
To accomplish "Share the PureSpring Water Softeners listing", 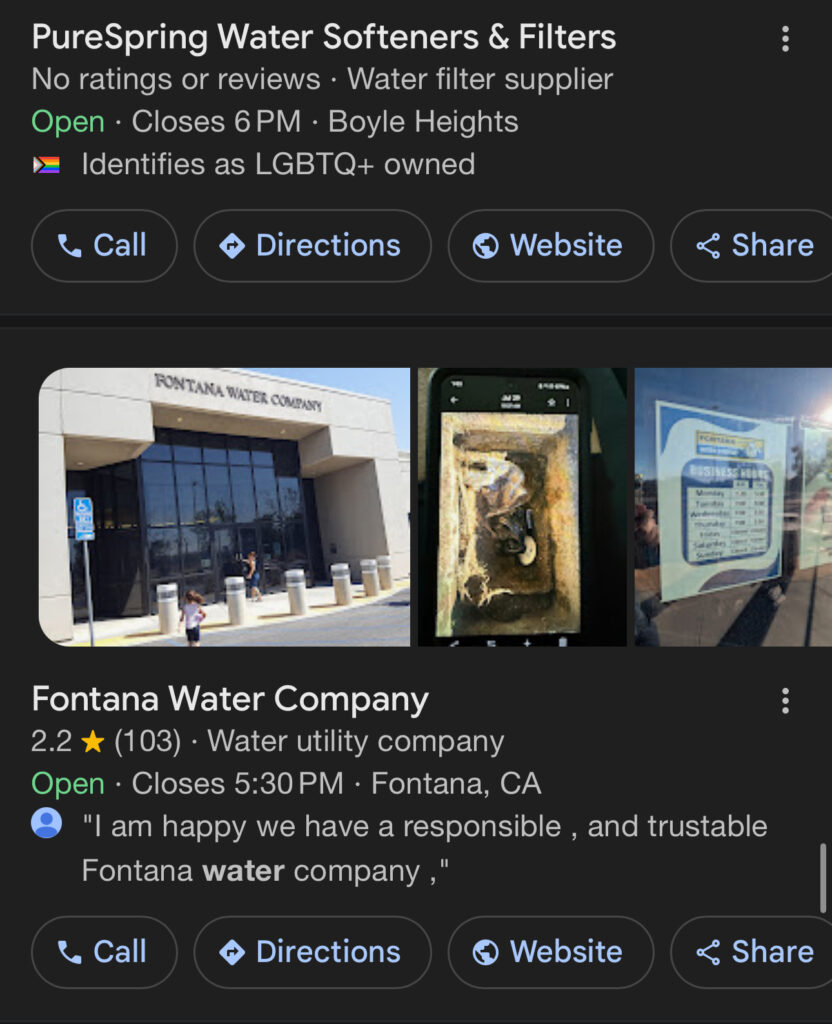I will (755, 245).
